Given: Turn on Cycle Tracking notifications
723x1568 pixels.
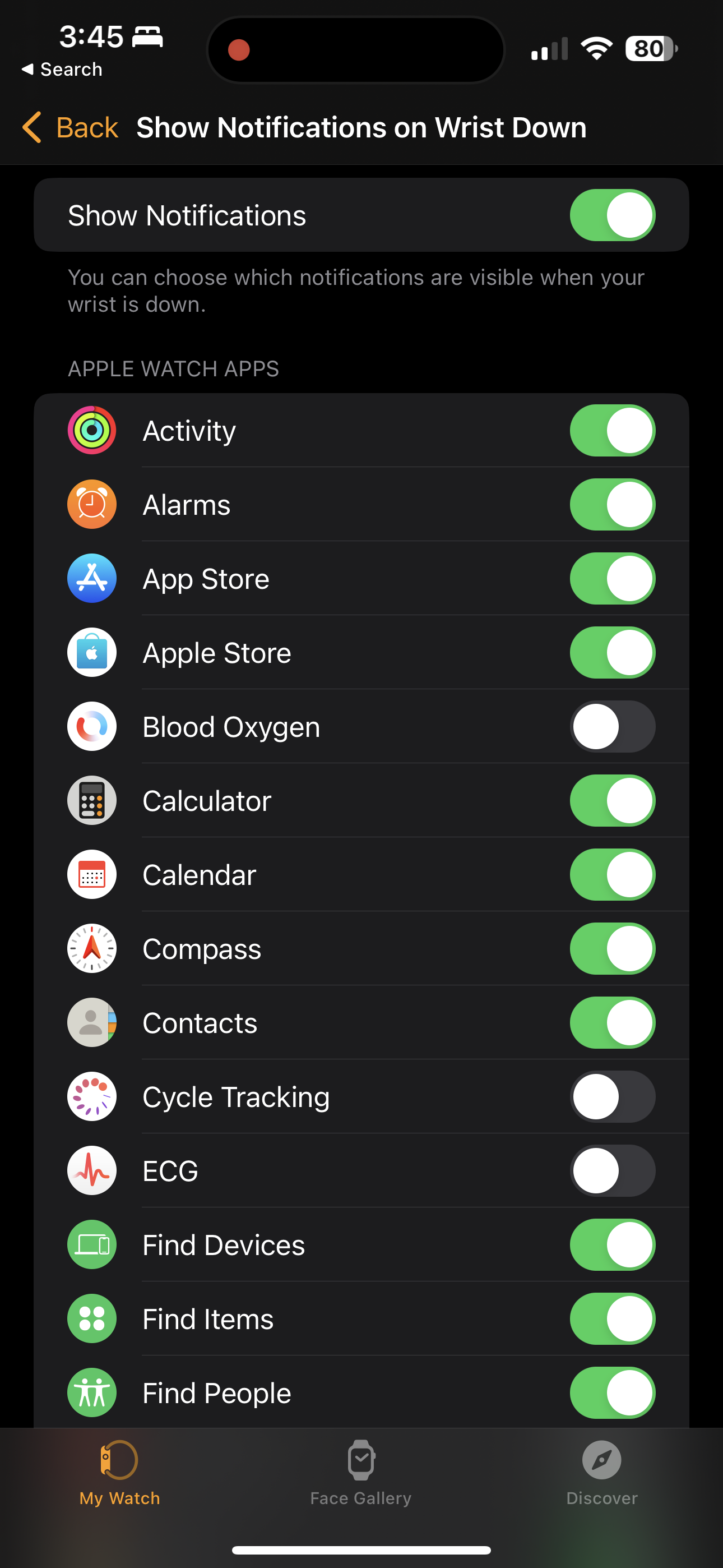Looking at the screenshot, I should (x=611, y=1097).
